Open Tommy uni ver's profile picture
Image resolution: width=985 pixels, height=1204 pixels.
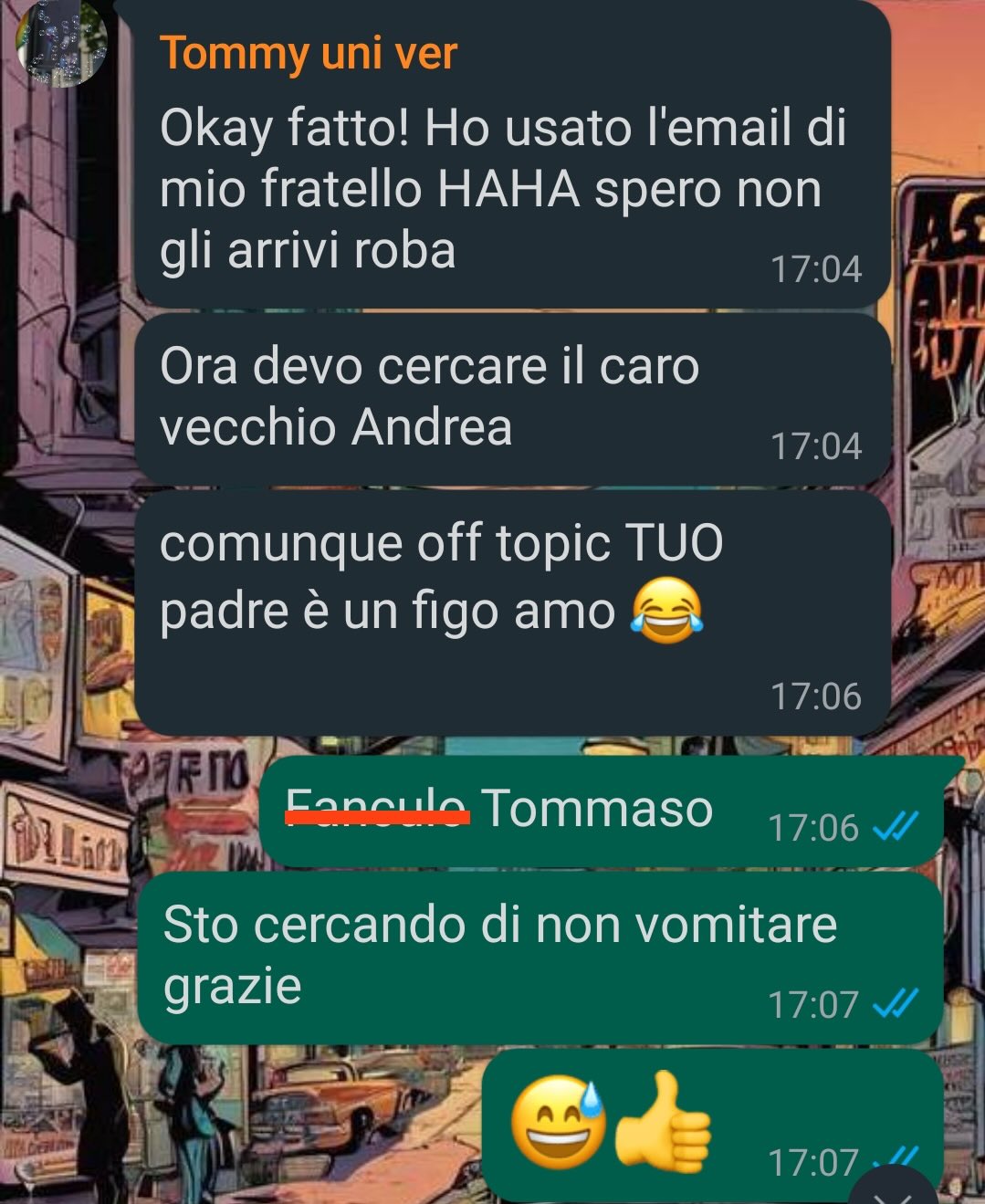(x=61, y=41)
